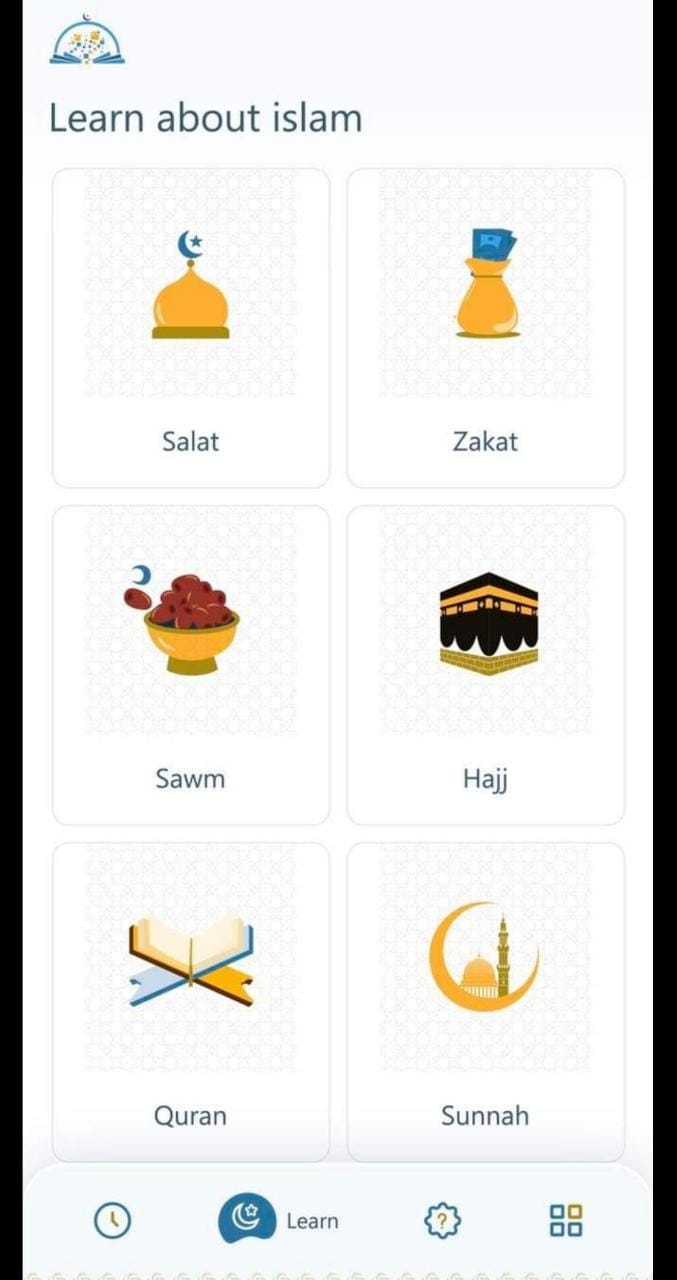677x1280 pixels.
Task: View the Hajj topic card
Action: click(x=485, y=665)
